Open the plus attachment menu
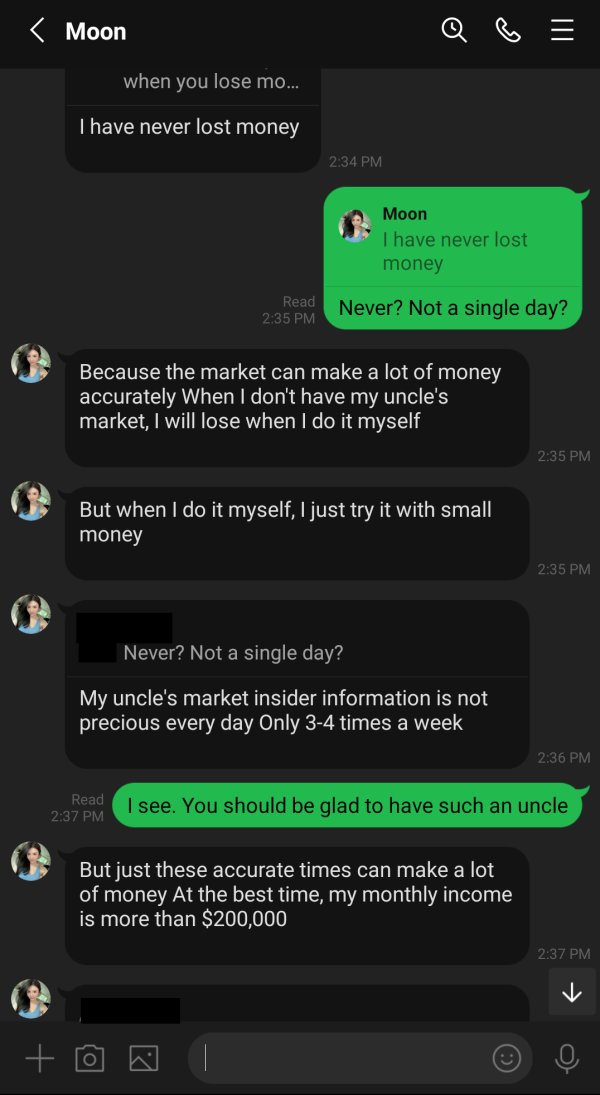Viewport: 600px width, 1095px height. pyautogui.click(x=40, y=1059)
